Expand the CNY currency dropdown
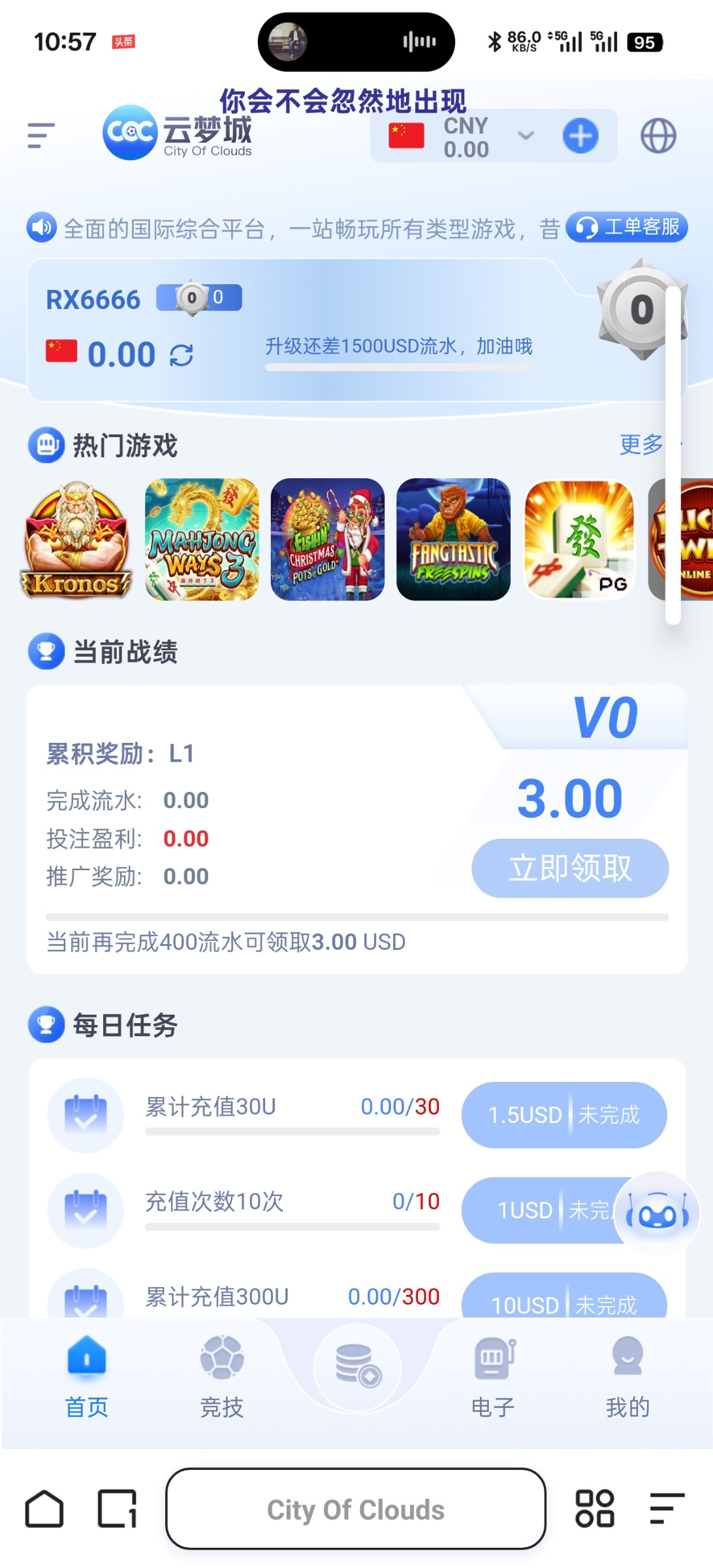713x1568 pixels. click(x=526, y=136)
